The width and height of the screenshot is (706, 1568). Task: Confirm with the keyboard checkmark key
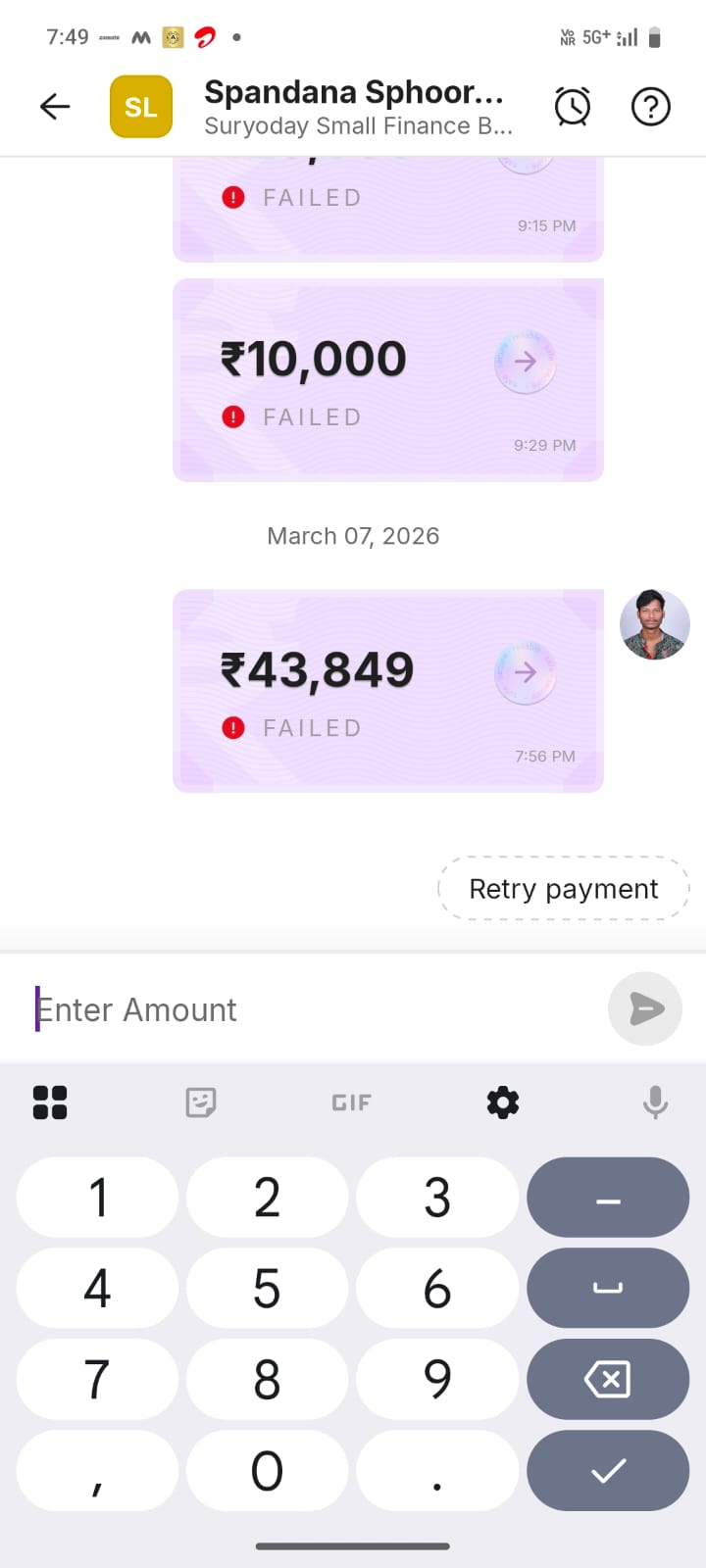[x=608, y=1470]
